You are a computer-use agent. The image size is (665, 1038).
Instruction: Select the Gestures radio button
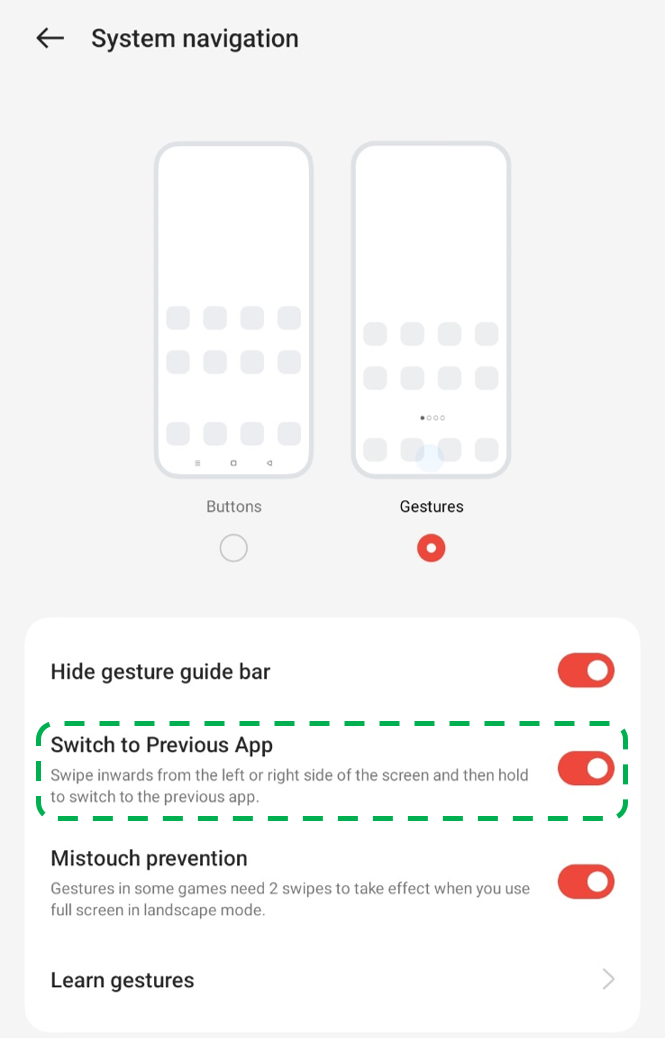[x=431, y=548]
